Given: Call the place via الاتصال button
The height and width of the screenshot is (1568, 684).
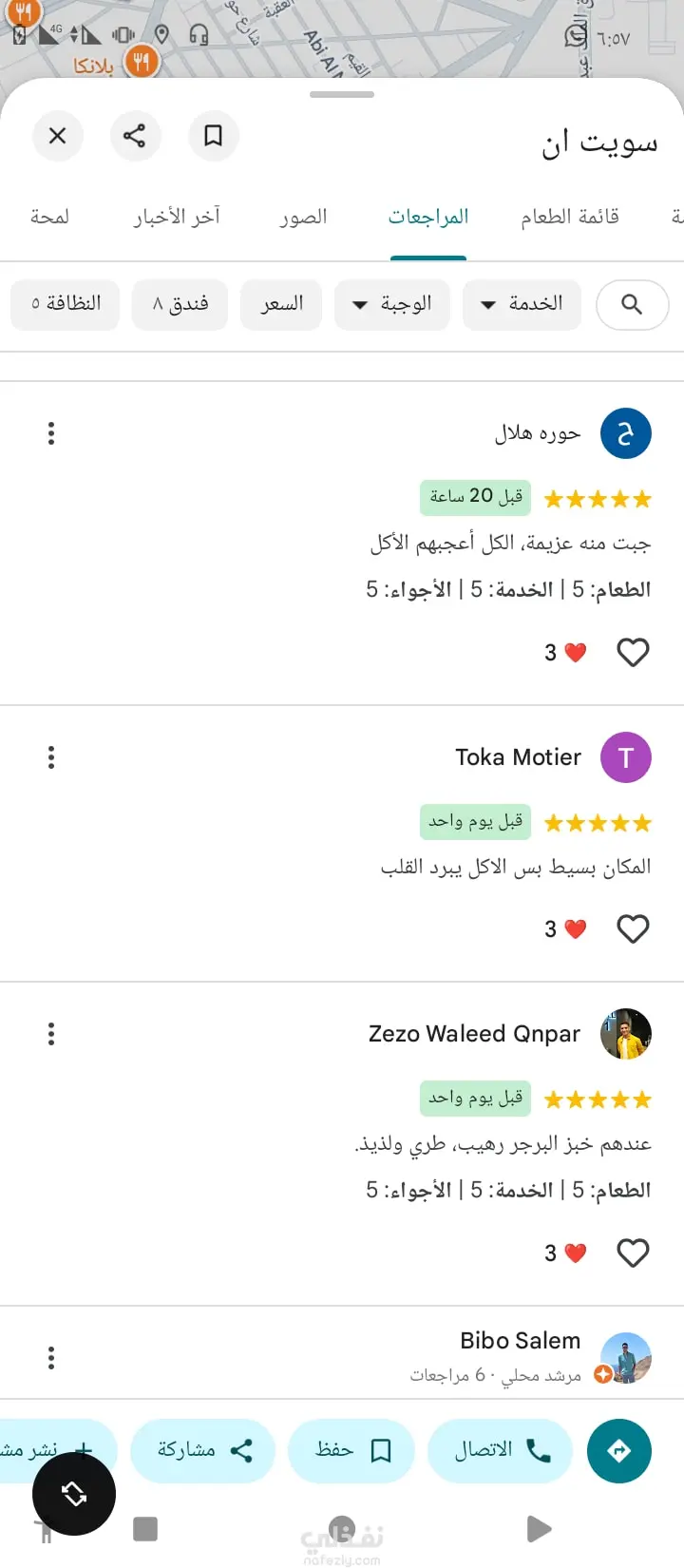Looking at the screenshot, I should (x=501, y=1450).
